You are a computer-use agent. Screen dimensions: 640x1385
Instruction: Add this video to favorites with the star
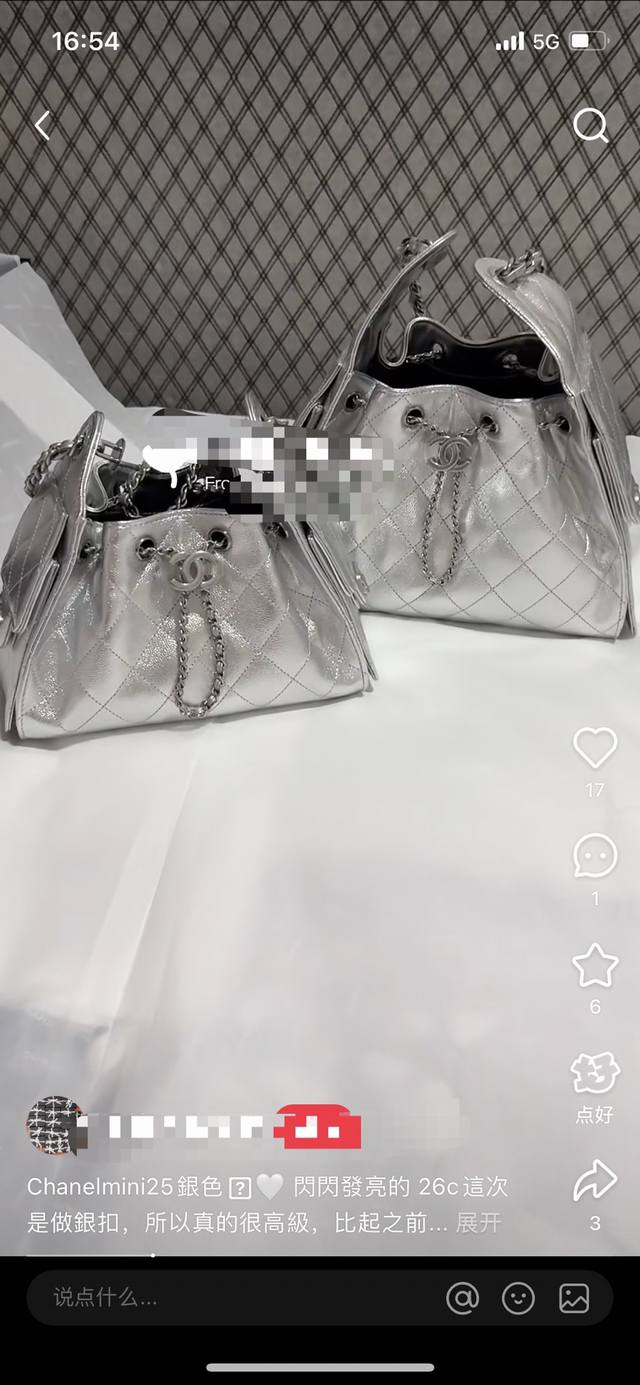click(x=594, y=965)
